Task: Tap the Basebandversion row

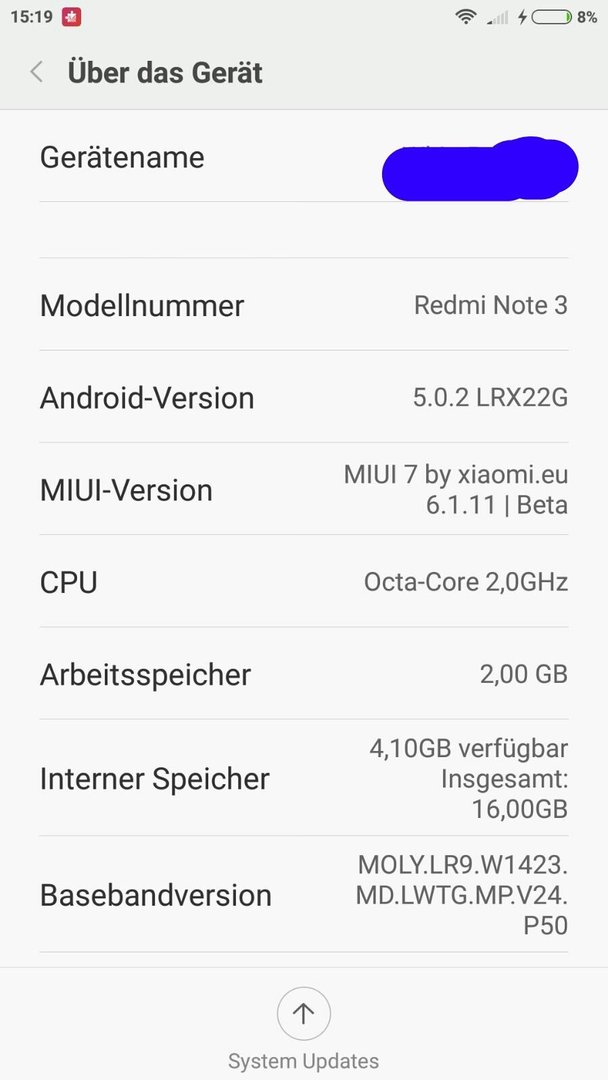Action: click(x=304, y=895)
